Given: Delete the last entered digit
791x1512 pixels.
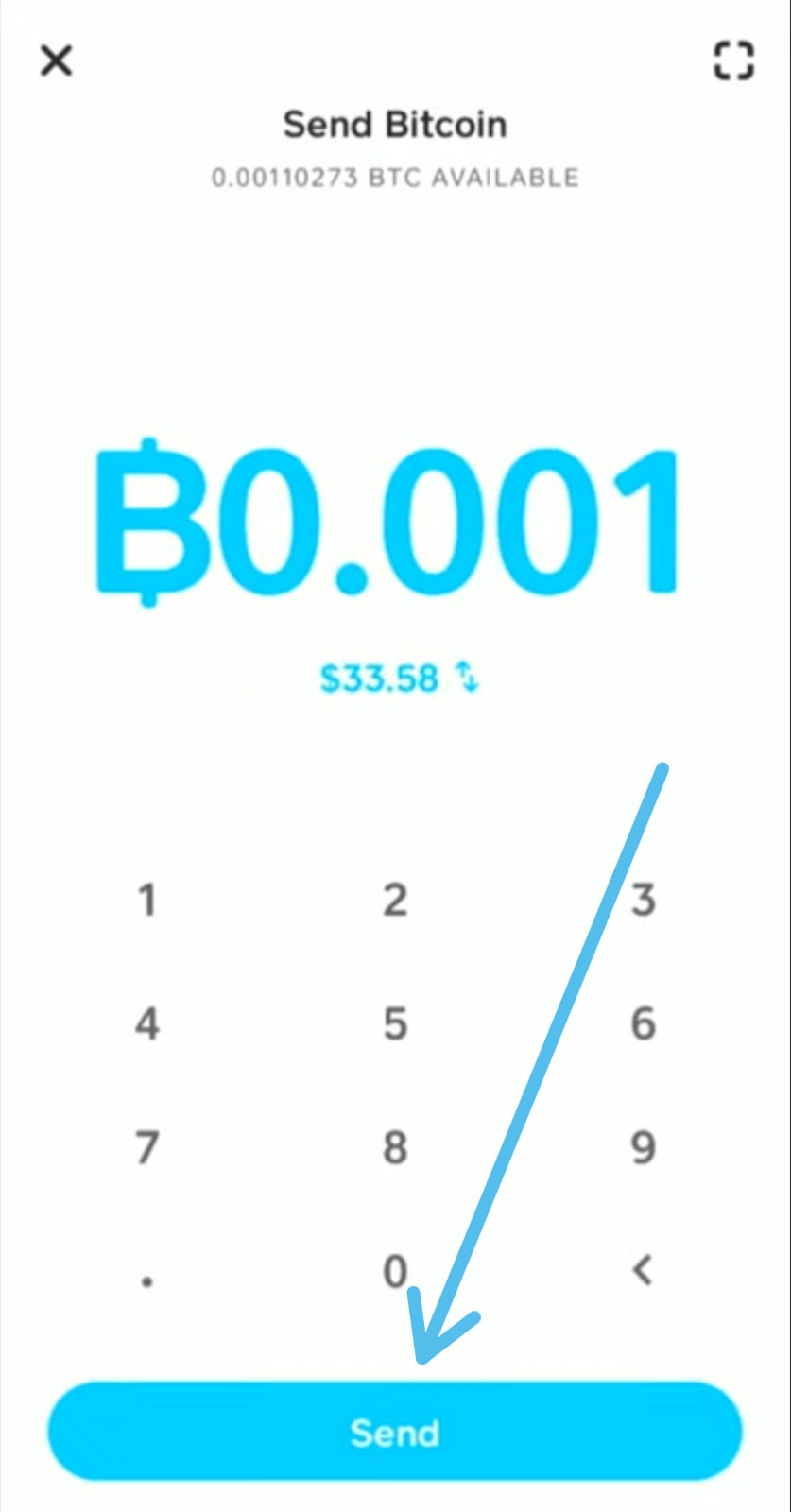Looking at the screenshot, I should click(643, 1270).
